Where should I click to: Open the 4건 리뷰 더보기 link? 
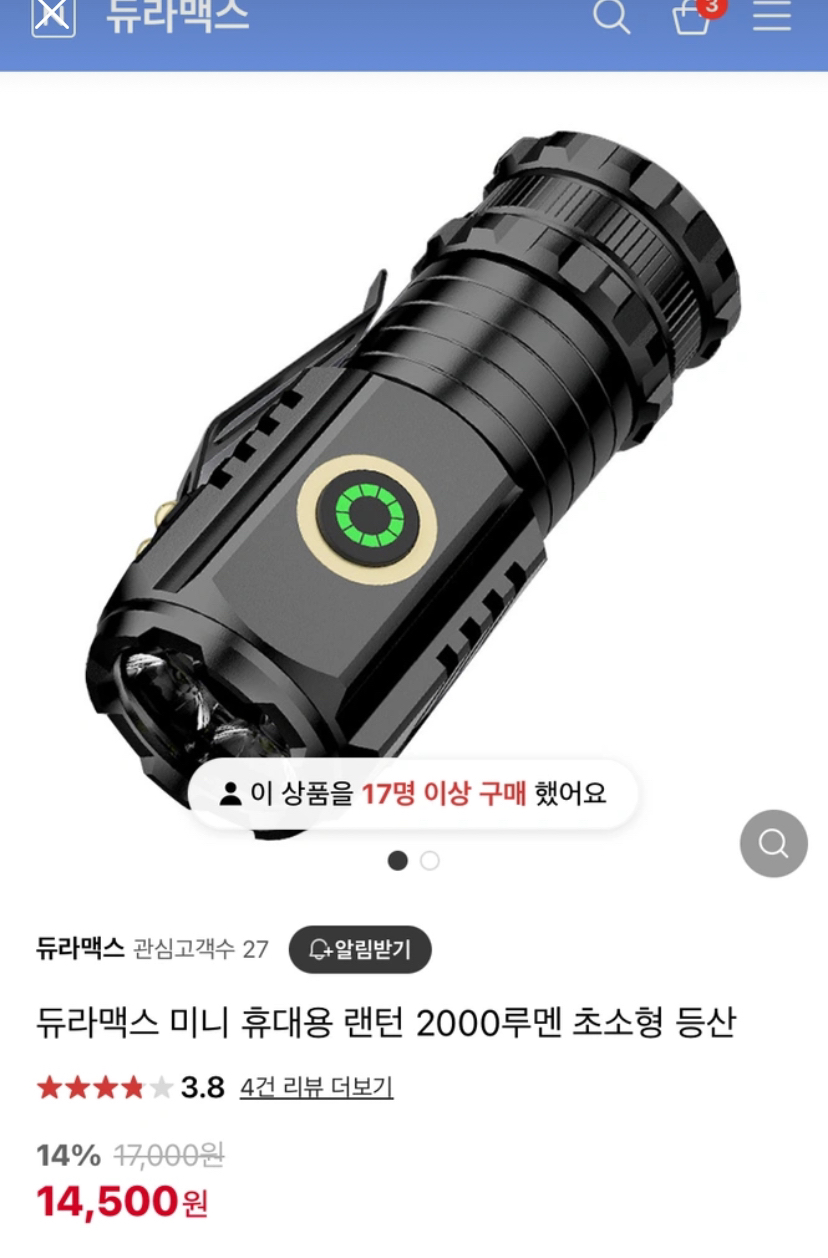316,1087
